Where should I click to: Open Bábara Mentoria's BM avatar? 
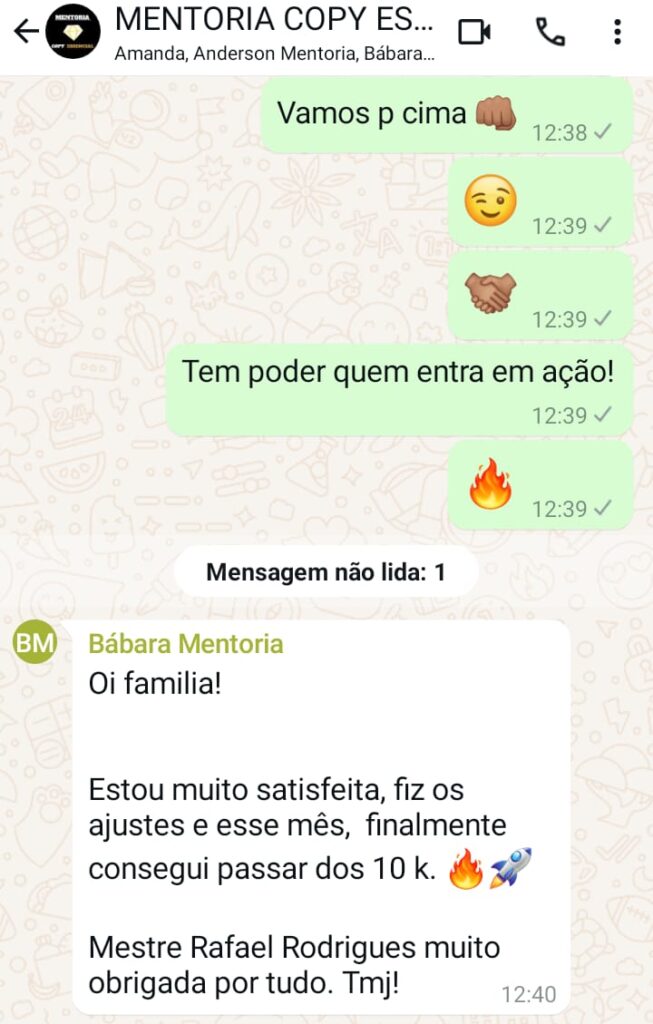pos(35,644)
